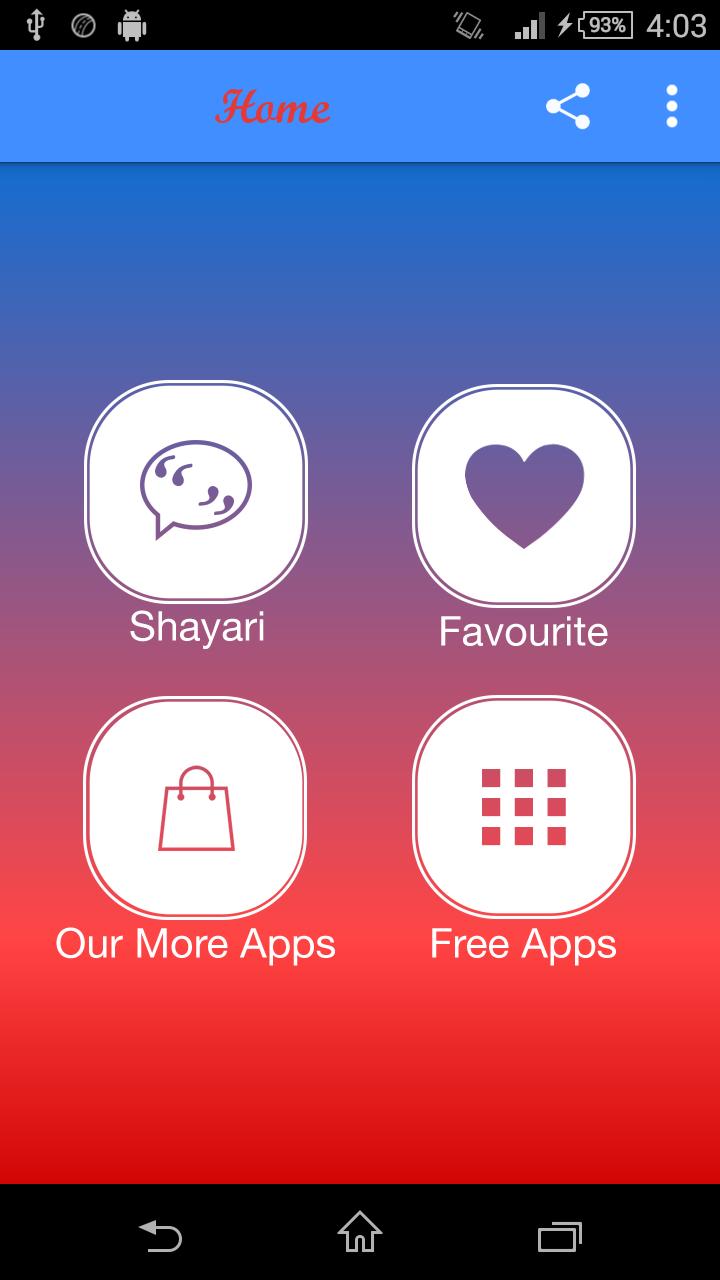The image size is (720, 1280).
Task: Return to the device home screen
Action: tap(360, 1233)
